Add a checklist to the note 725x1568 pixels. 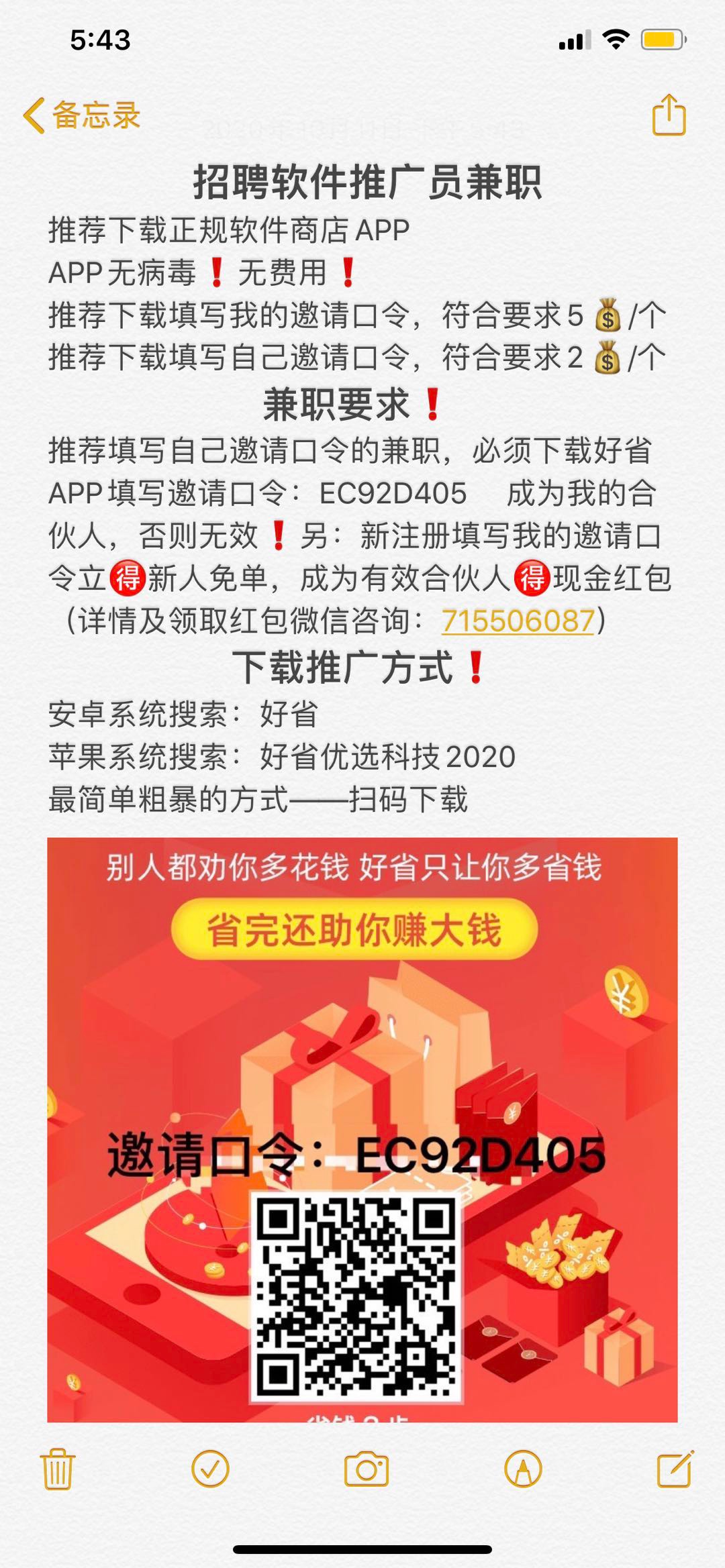(210, 1469)
